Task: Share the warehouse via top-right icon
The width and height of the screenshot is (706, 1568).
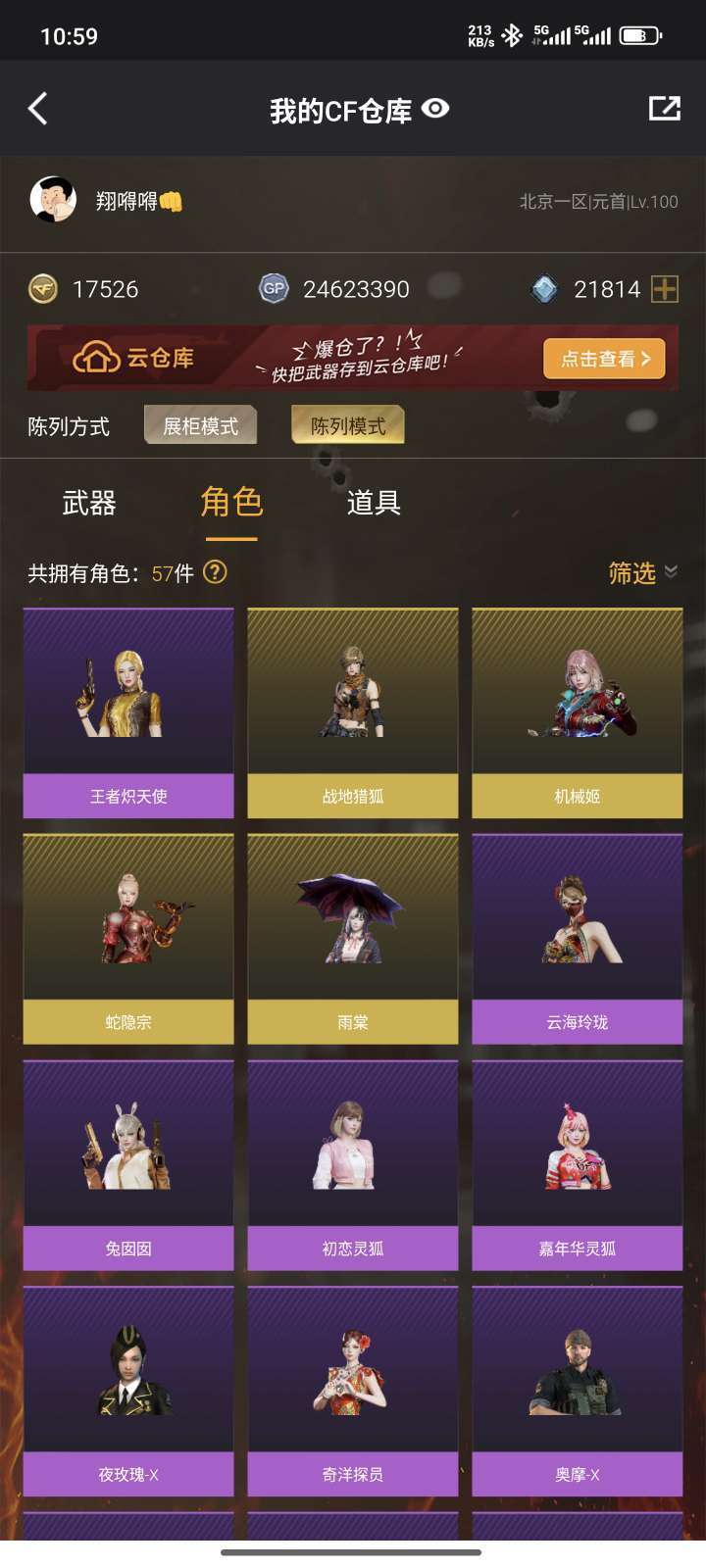Action: [665, 109]
